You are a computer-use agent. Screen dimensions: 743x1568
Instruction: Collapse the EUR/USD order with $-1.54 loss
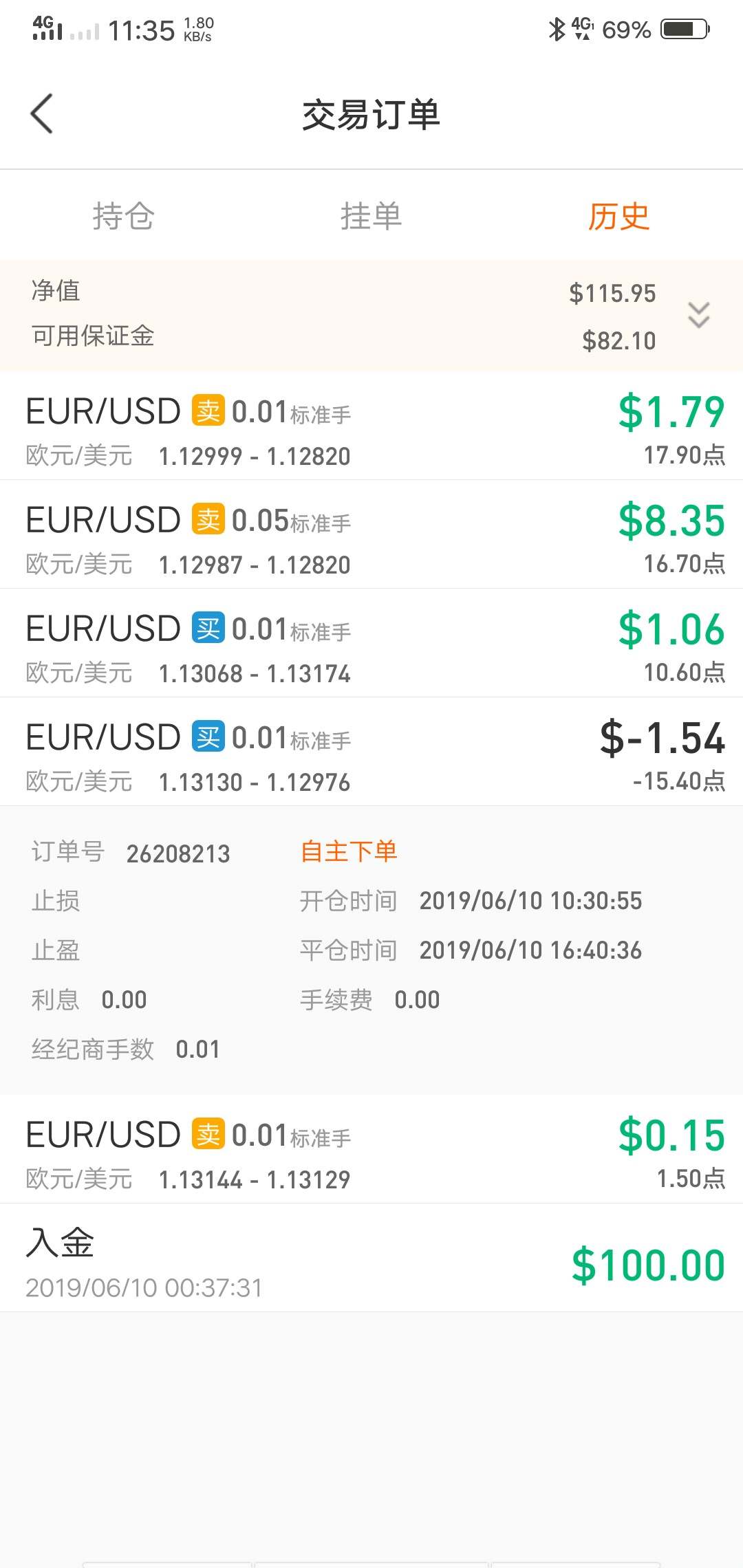click(x=371, y=752)
